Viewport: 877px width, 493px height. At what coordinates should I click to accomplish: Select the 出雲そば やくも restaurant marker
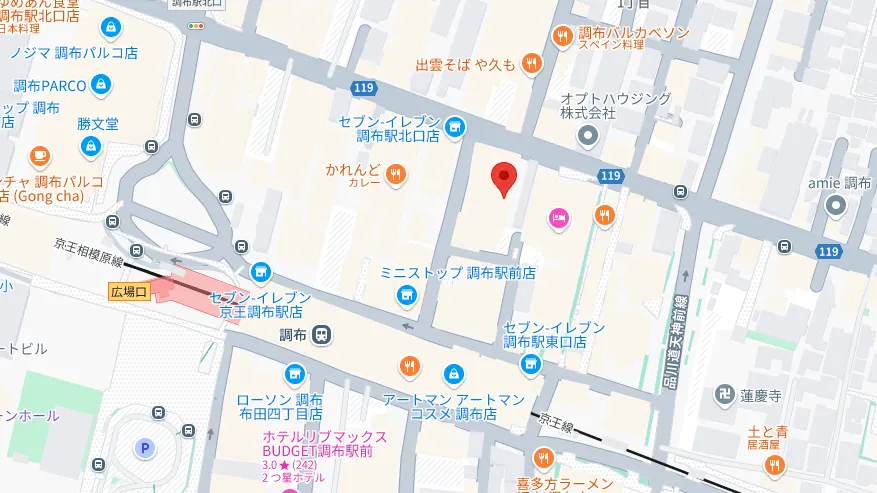[532, 65]
